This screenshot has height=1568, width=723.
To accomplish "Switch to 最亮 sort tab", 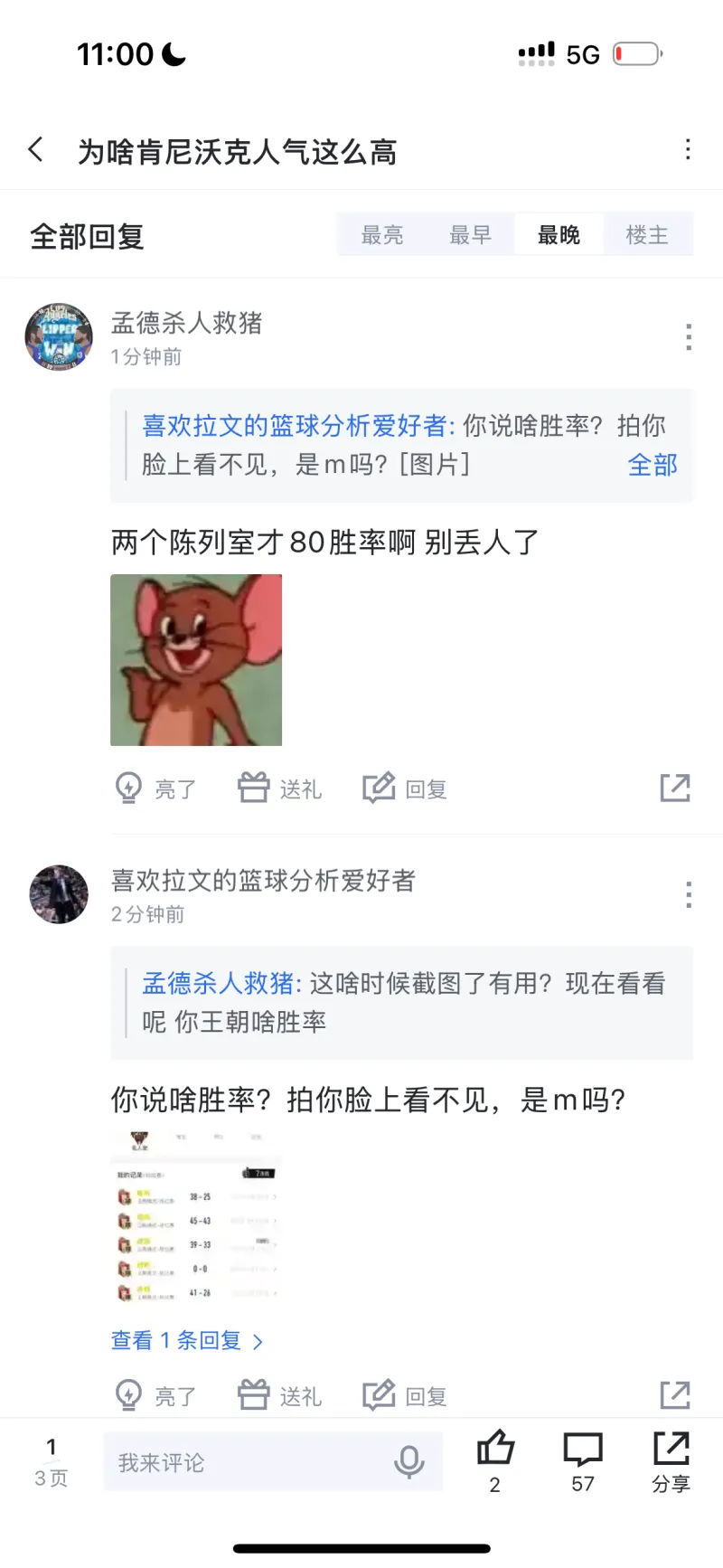I will 381,235.
